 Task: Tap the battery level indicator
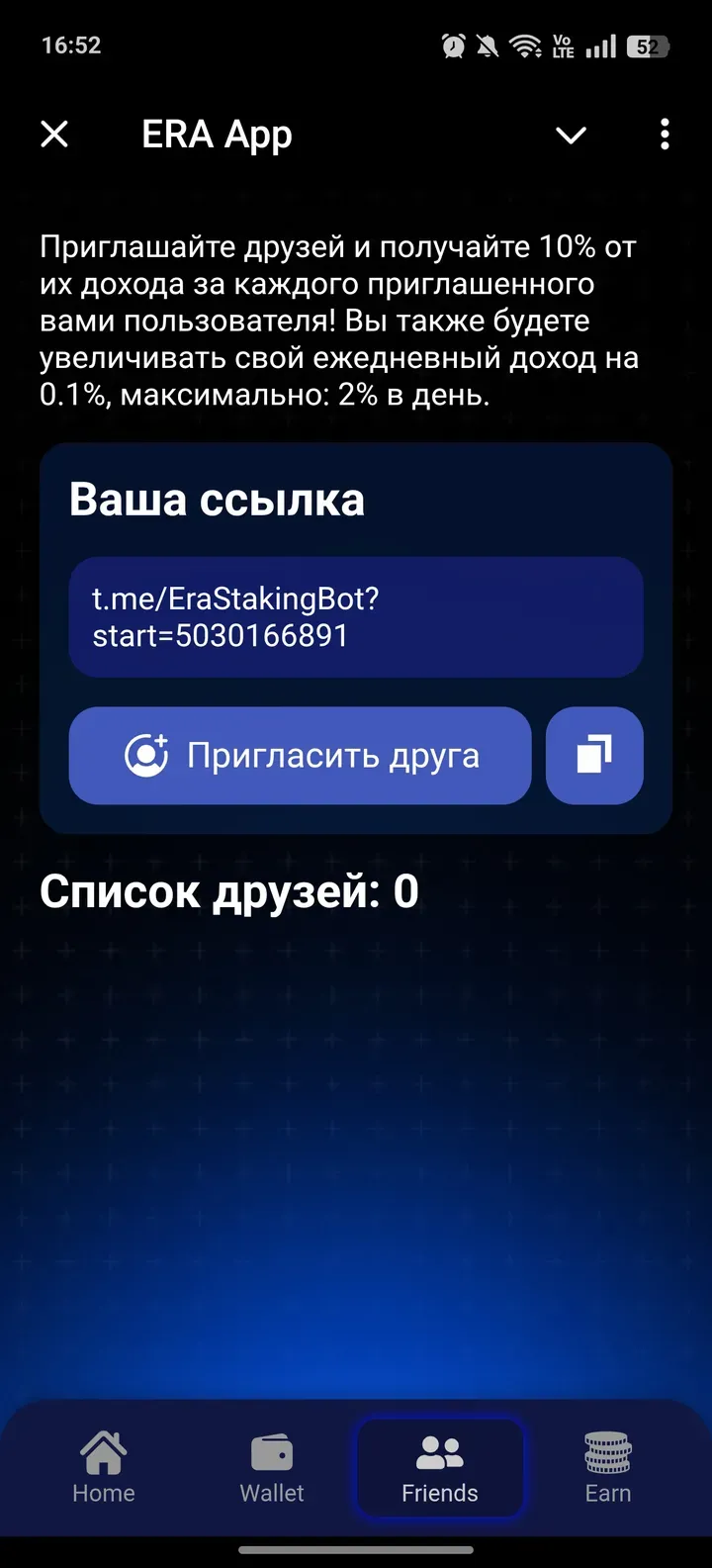click(x=646, y=45)
